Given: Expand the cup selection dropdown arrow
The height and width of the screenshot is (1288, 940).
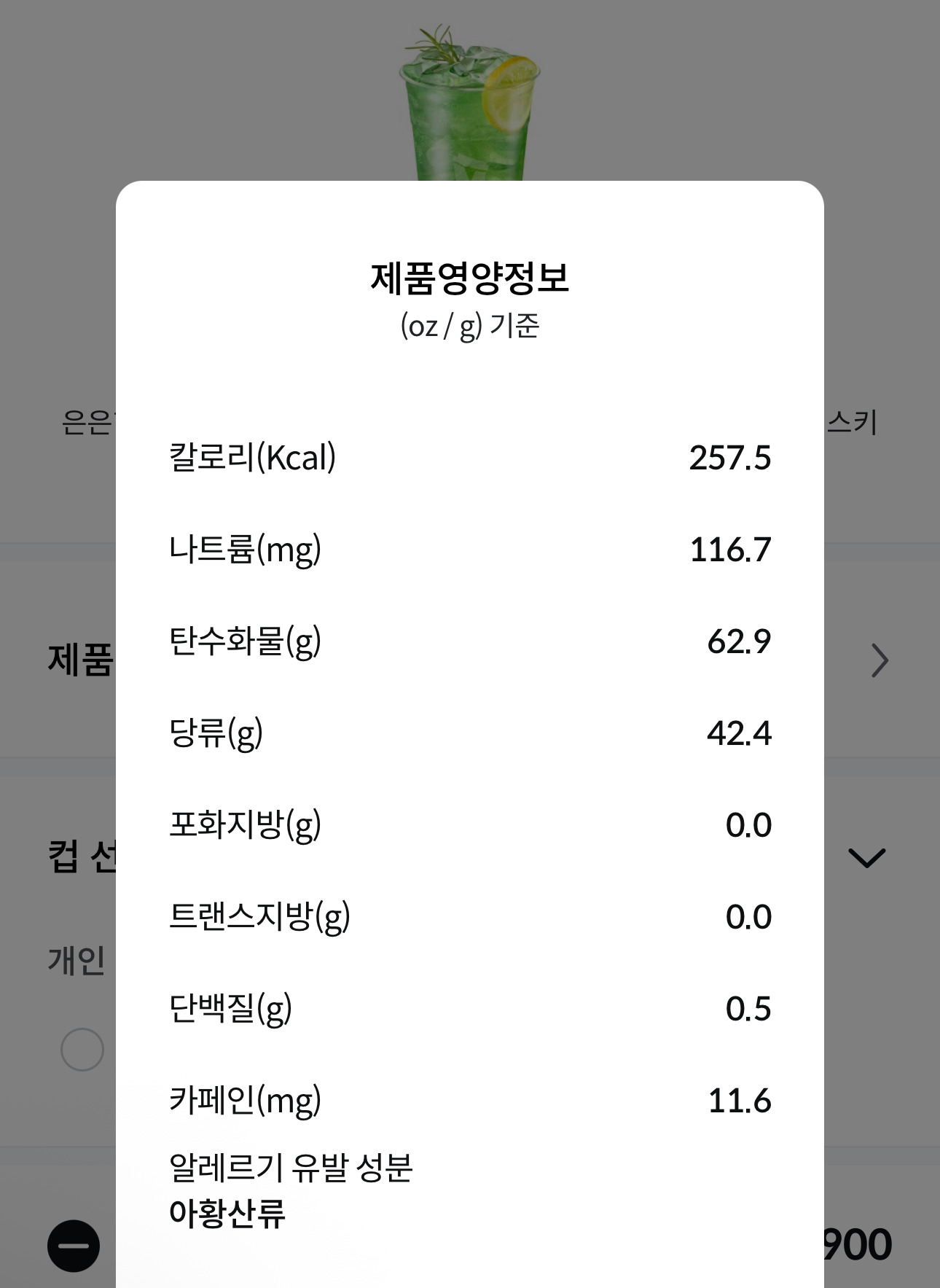Looking at the screenshot, I should pos(866,861).
